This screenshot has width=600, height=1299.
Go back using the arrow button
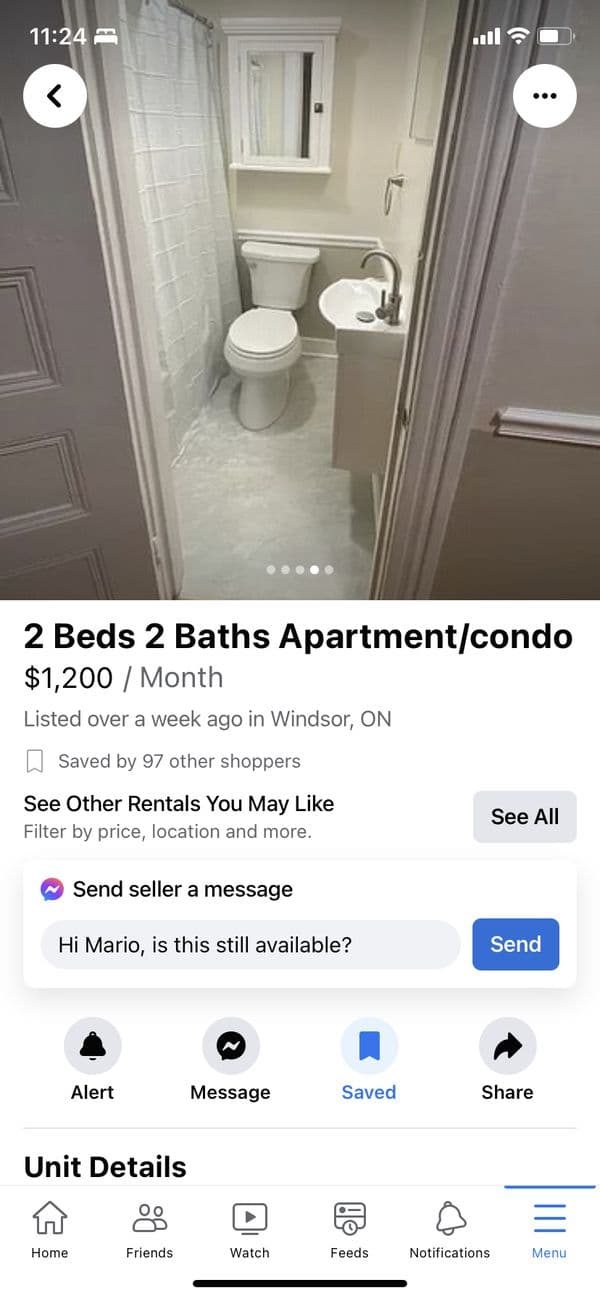[55, 96]
